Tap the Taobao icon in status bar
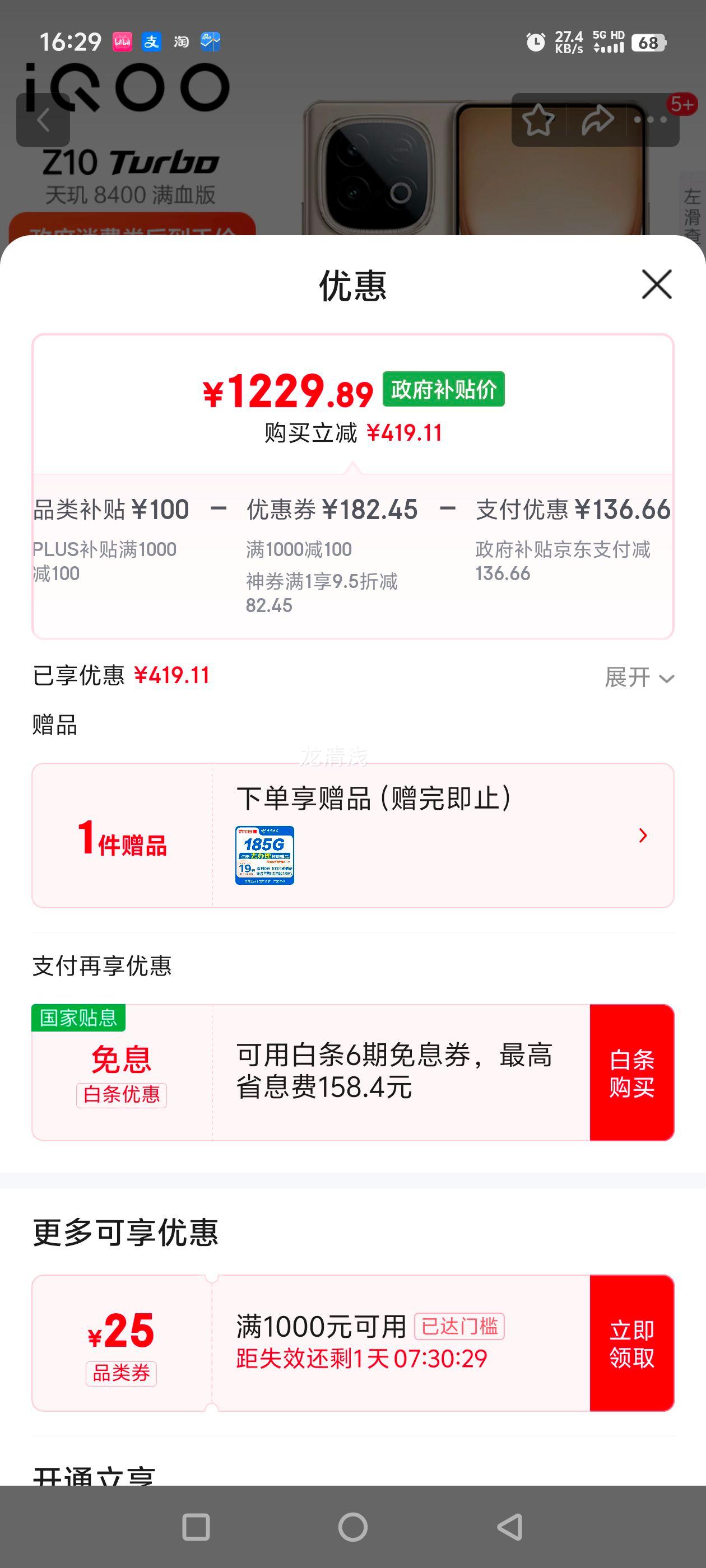This screenshot has width=706, height=1568. tap(181, 41)
